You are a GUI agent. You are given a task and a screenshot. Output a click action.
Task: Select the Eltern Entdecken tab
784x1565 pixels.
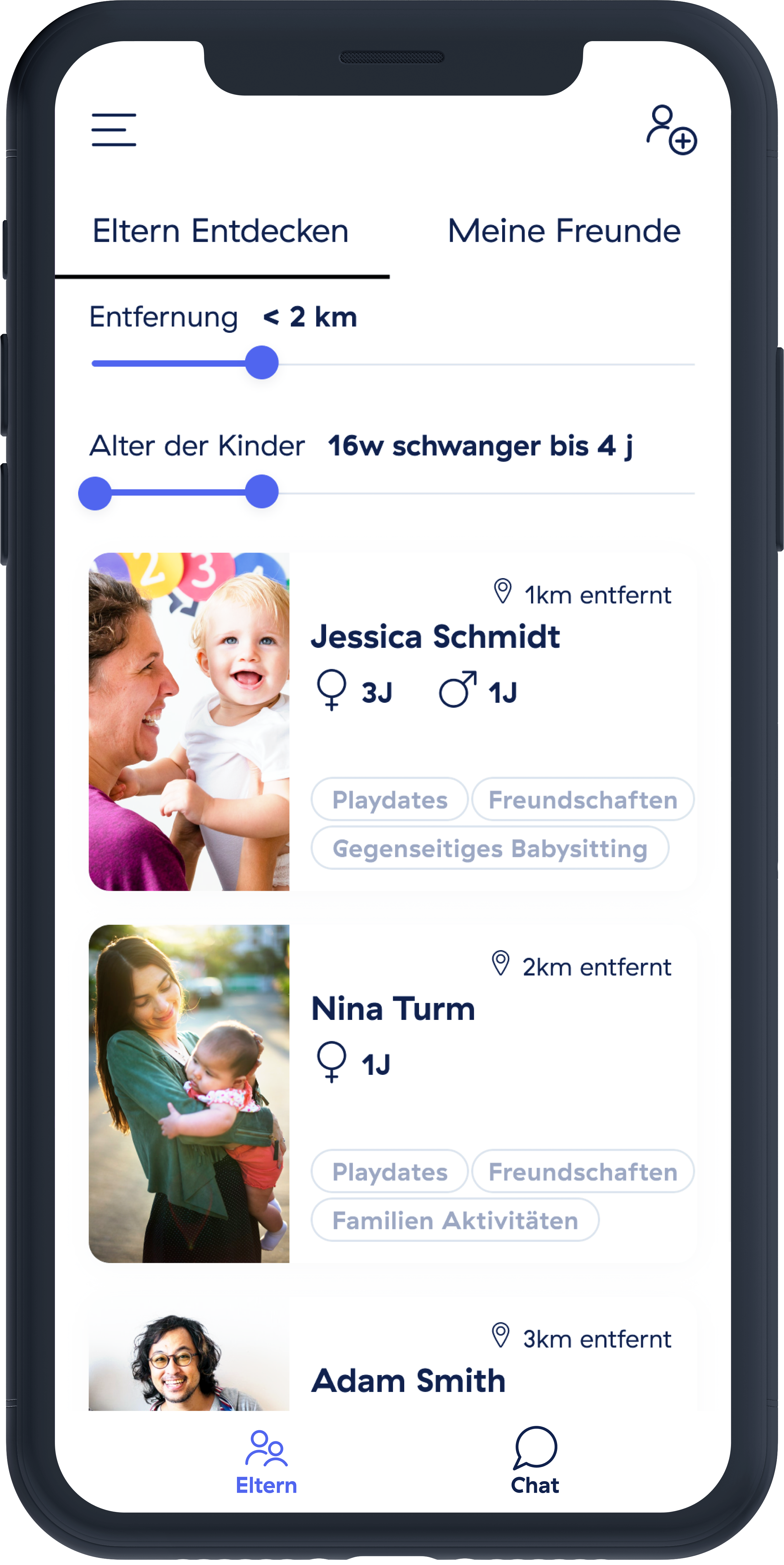pos(221,231)
